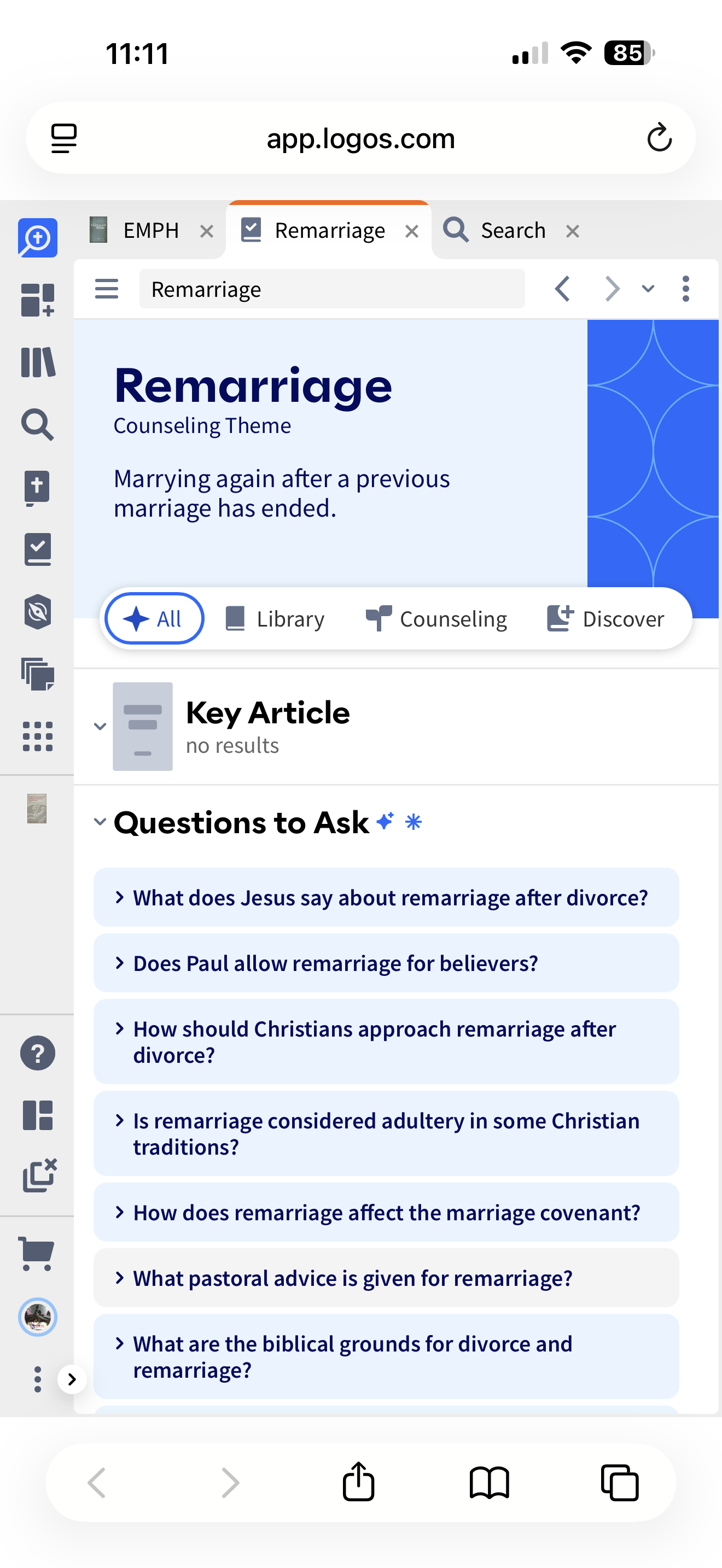722x1568 pixels.
Task: Switch to the Search tab
Action: click(505, 231)
